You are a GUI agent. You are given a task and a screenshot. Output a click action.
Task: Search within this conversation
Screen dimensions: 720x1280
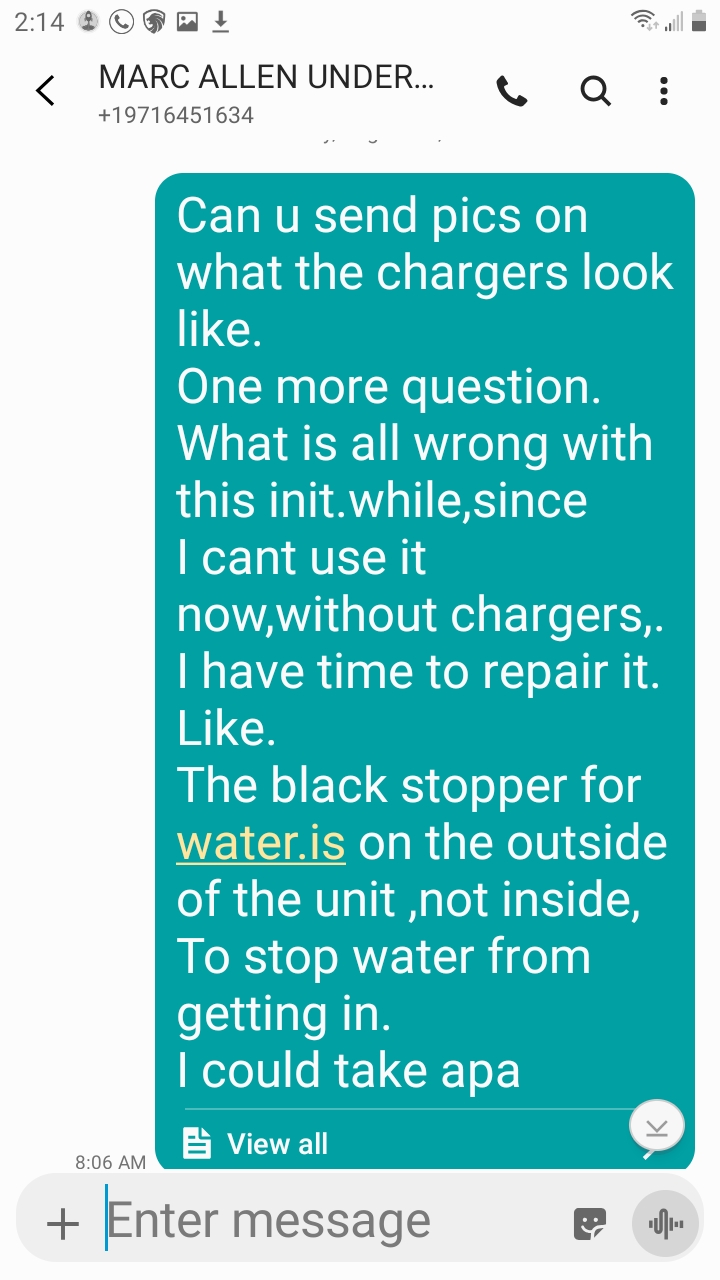click(x=595, y=92)
